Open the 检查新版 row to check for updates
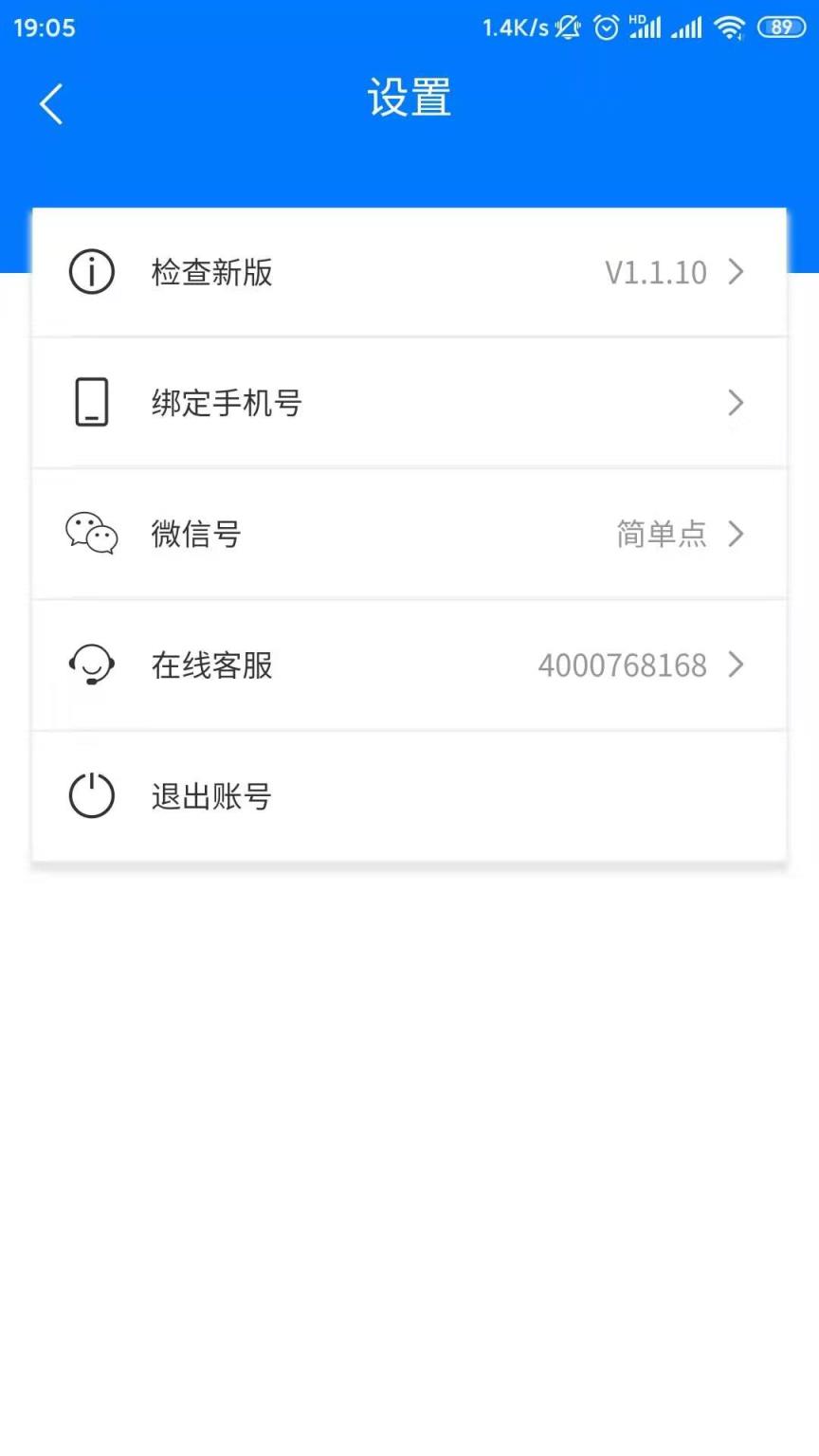 click(x=284, y=272)
